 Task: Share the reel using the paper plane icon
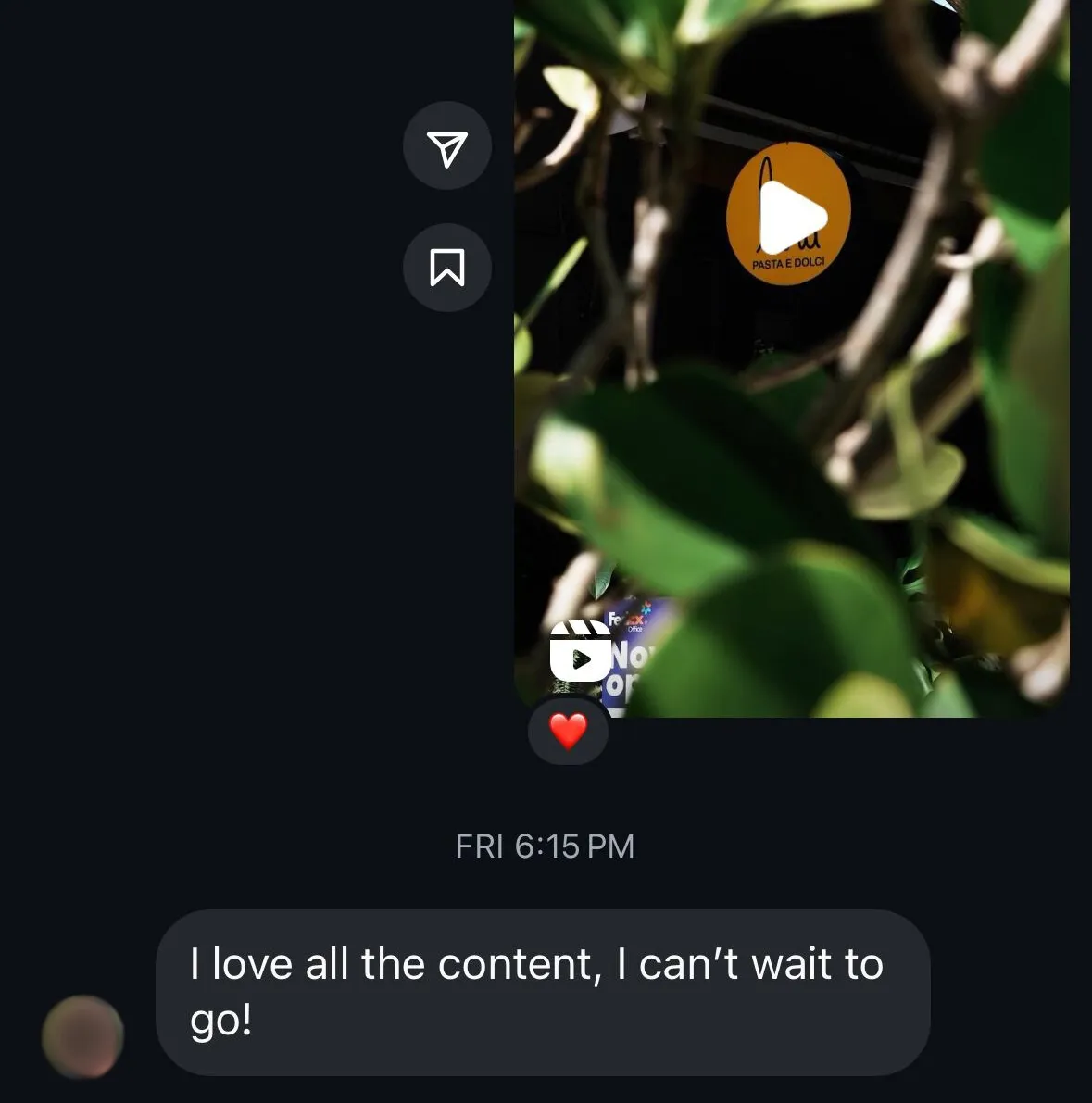point(446,146)
